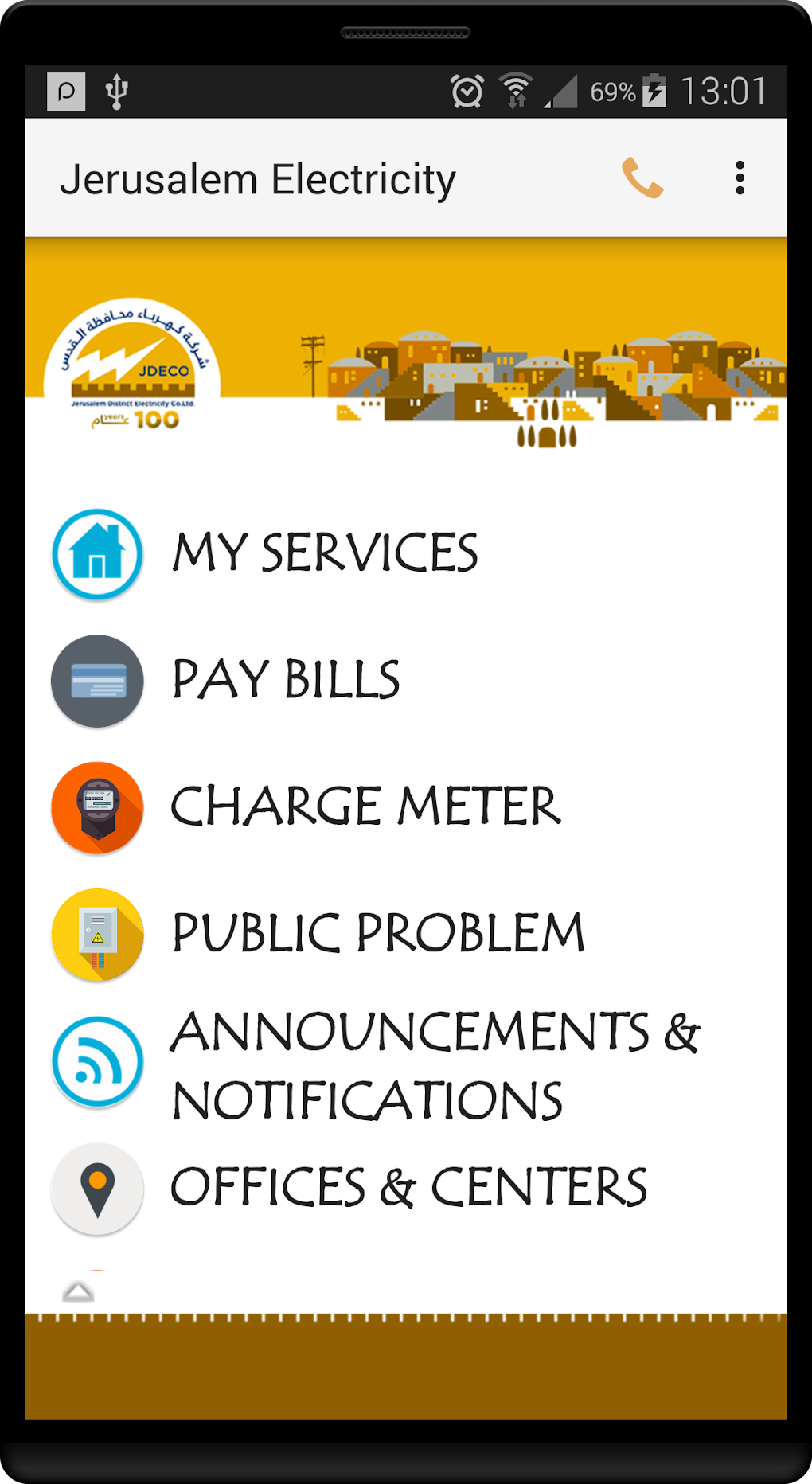Screen dimensions: 812x1484
Task: Tap the up arrow handle
Action: point(78,1292)
